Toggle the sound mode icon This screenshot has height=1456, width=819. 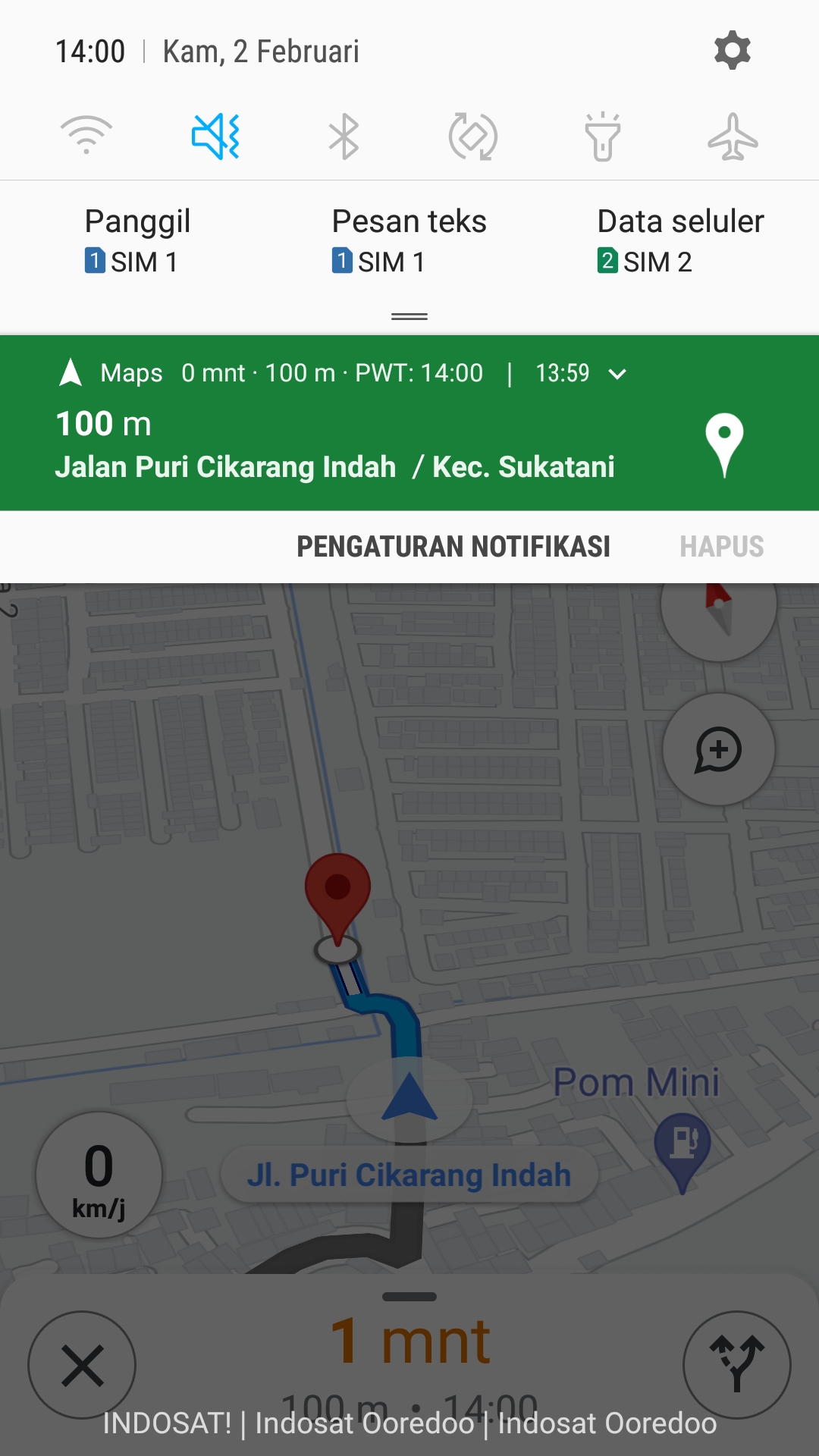tap(215, 136)
